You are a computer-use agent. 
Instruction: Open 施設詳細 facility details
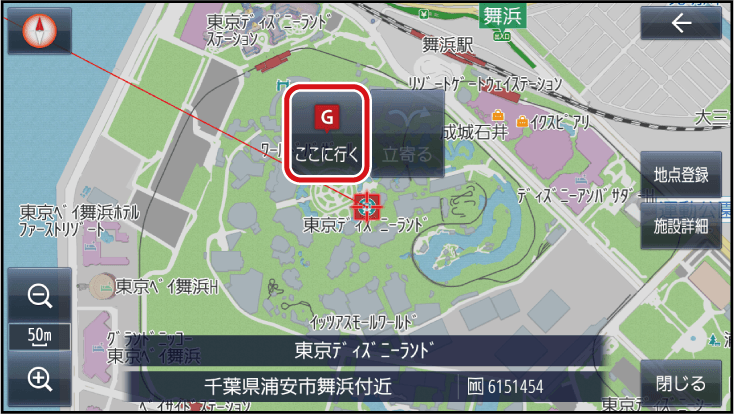pyautogui.click(x=680, y=225)
